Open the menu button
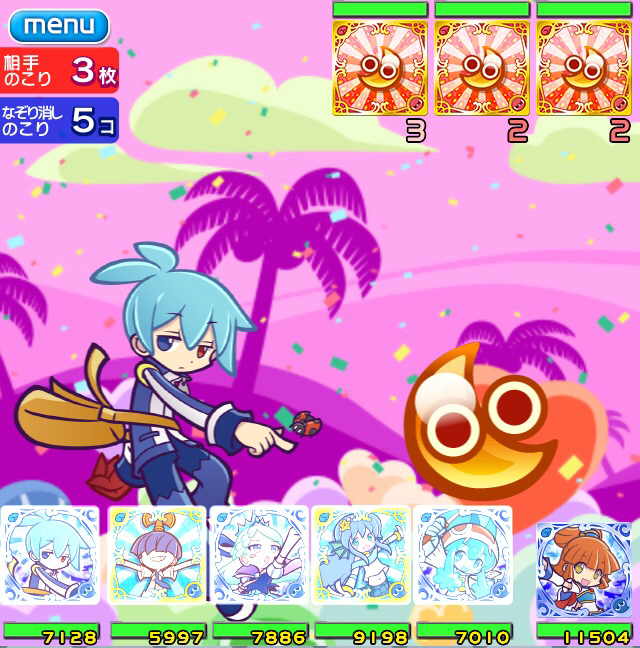The image size is (640, 648). tap(58, 25)
